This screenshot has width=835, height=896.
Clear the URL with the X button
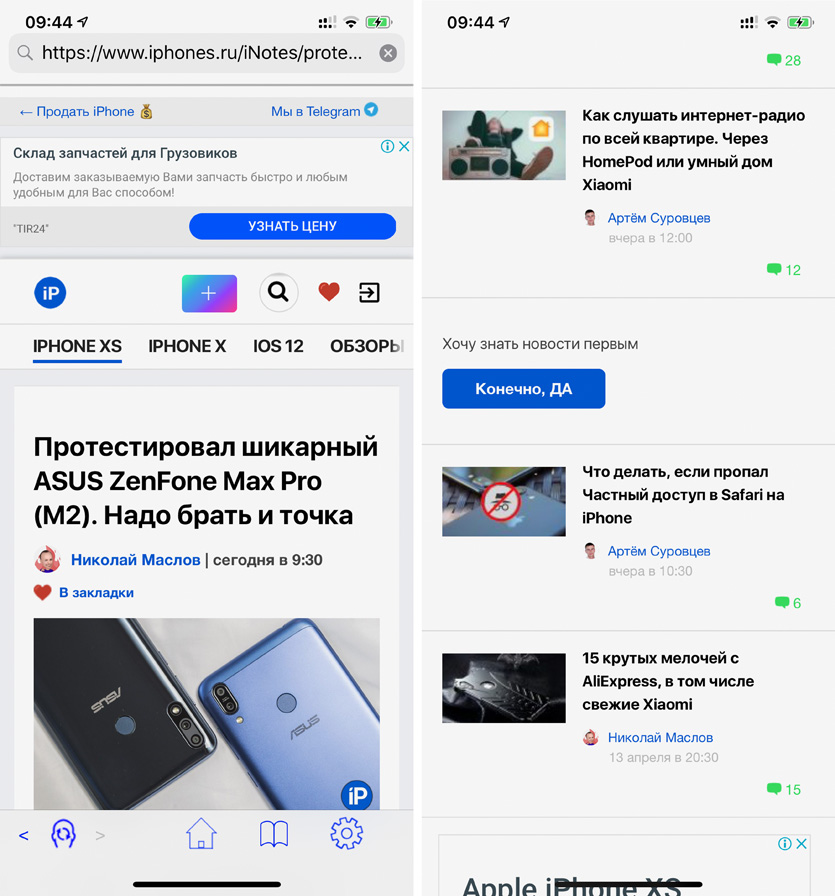(388, 53)
